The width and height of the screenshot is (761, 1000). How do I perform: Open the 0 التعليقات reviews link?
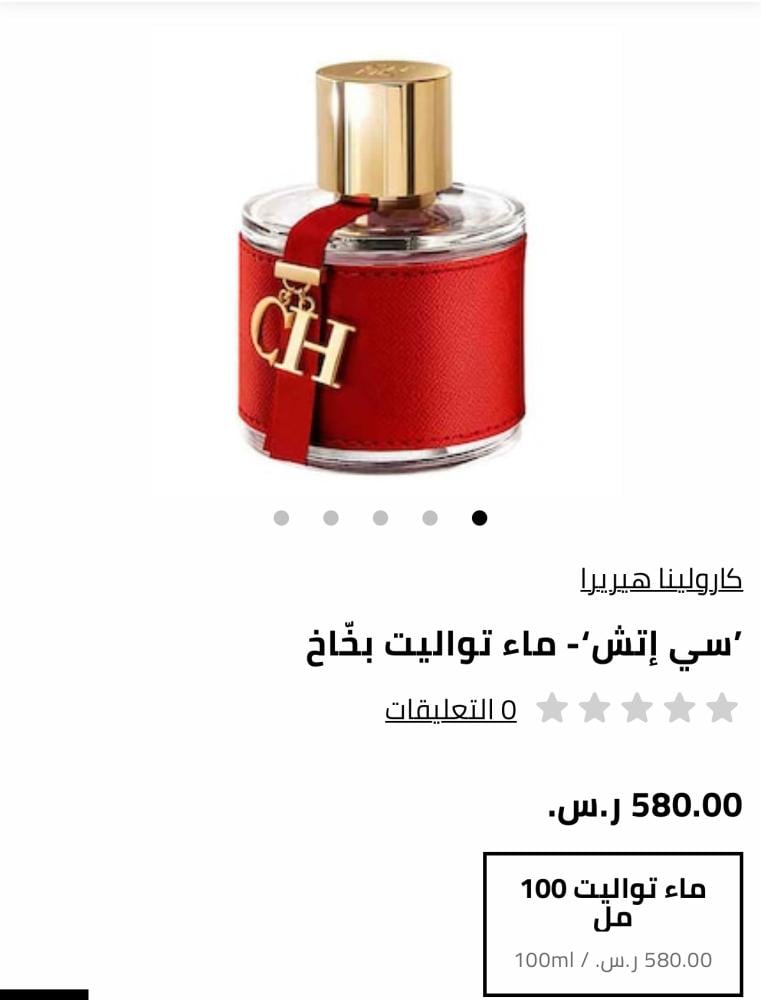[451, 710]
